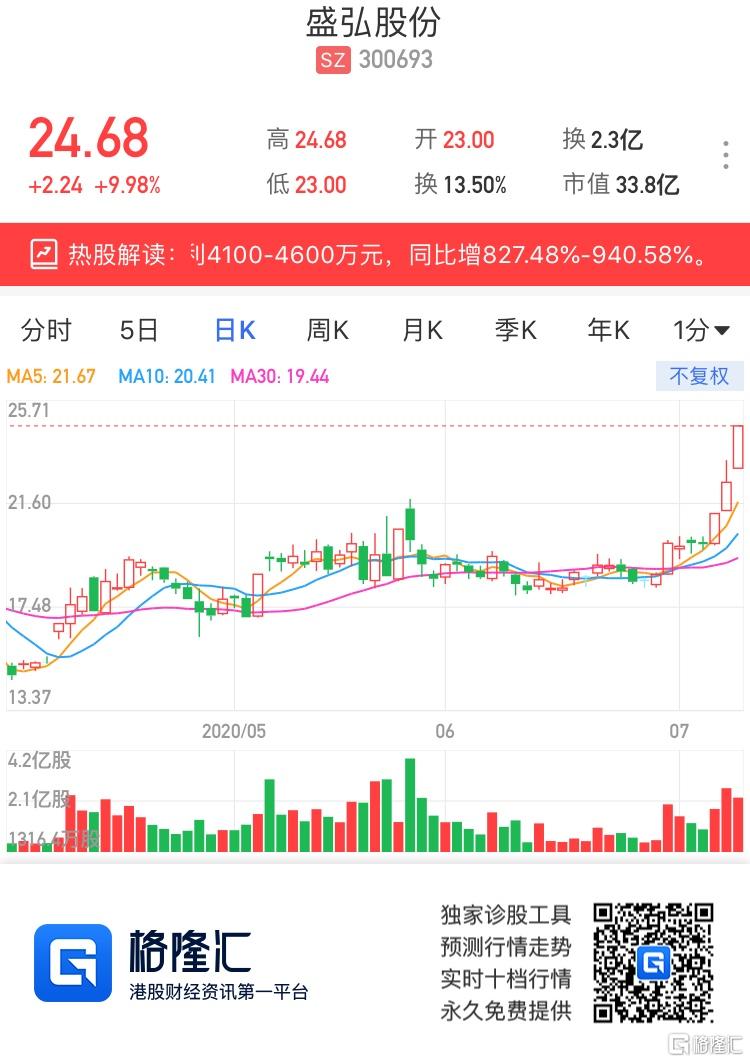Select the 季K chart tab
750x1062 pixels.
[x=515, y=330]
